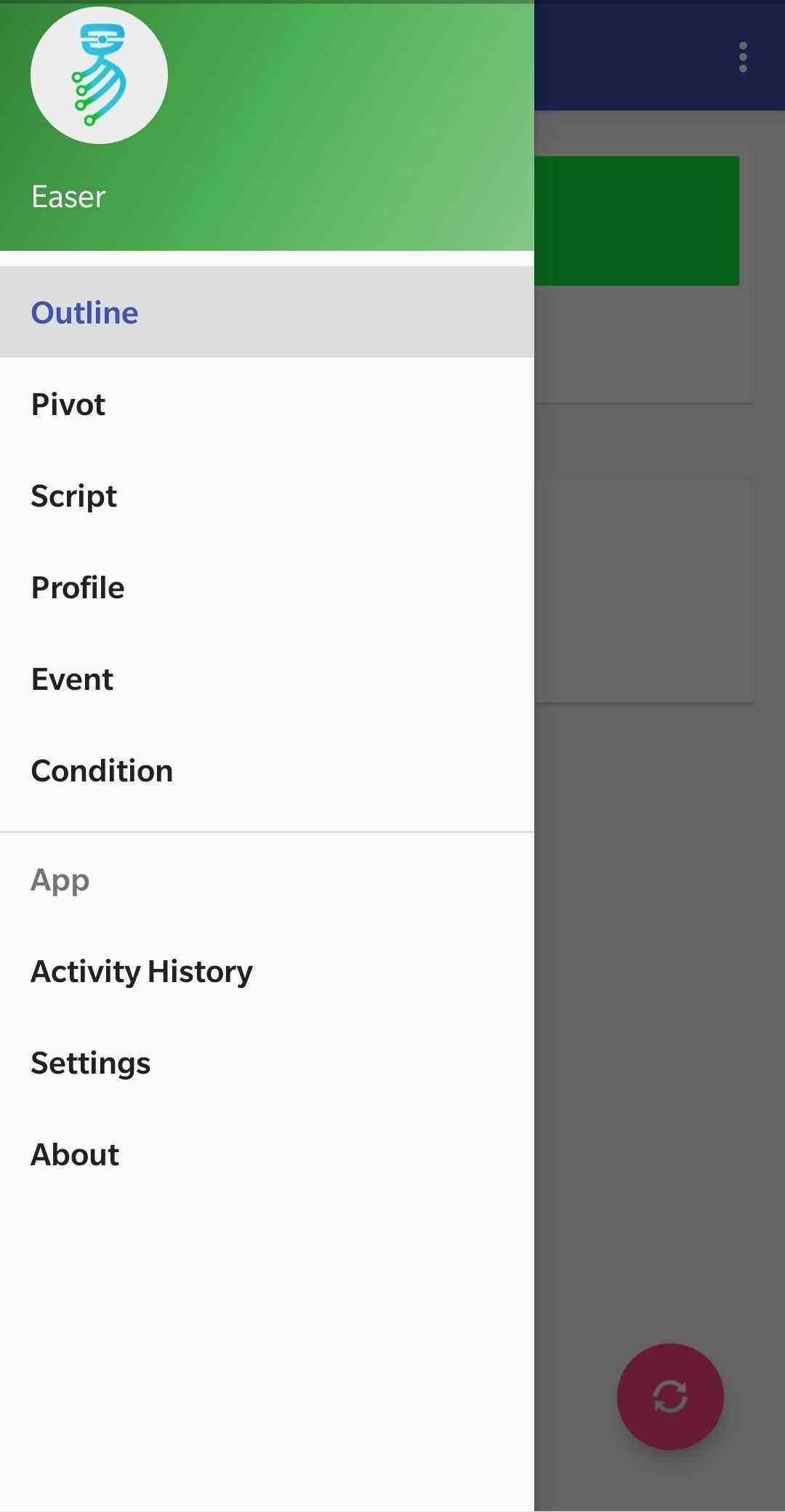Open the Event section
This screenshot has width=785, height=1512.
pos(72,679)
